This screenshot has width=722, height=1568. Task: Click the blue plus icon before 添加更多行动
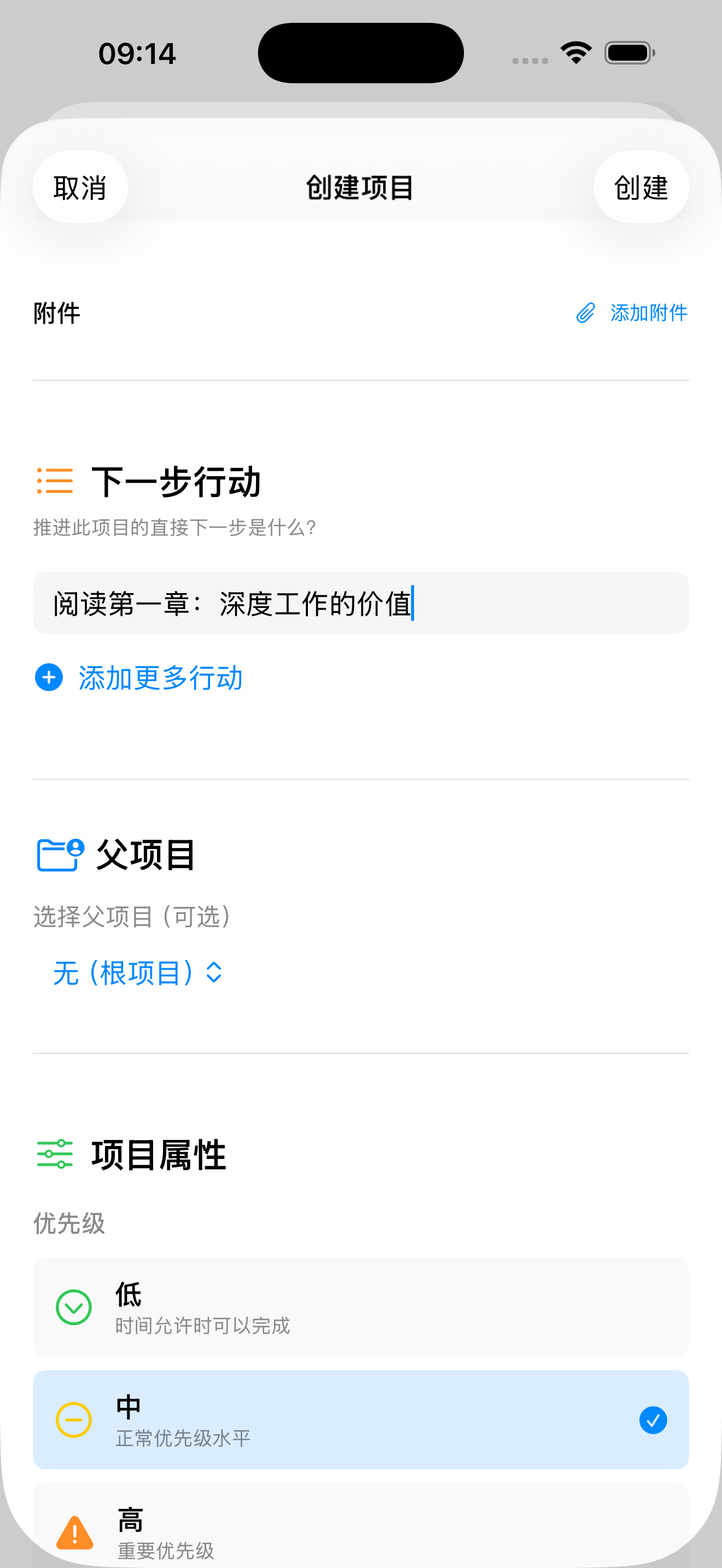pyautogui.click(x=48, y=677)
